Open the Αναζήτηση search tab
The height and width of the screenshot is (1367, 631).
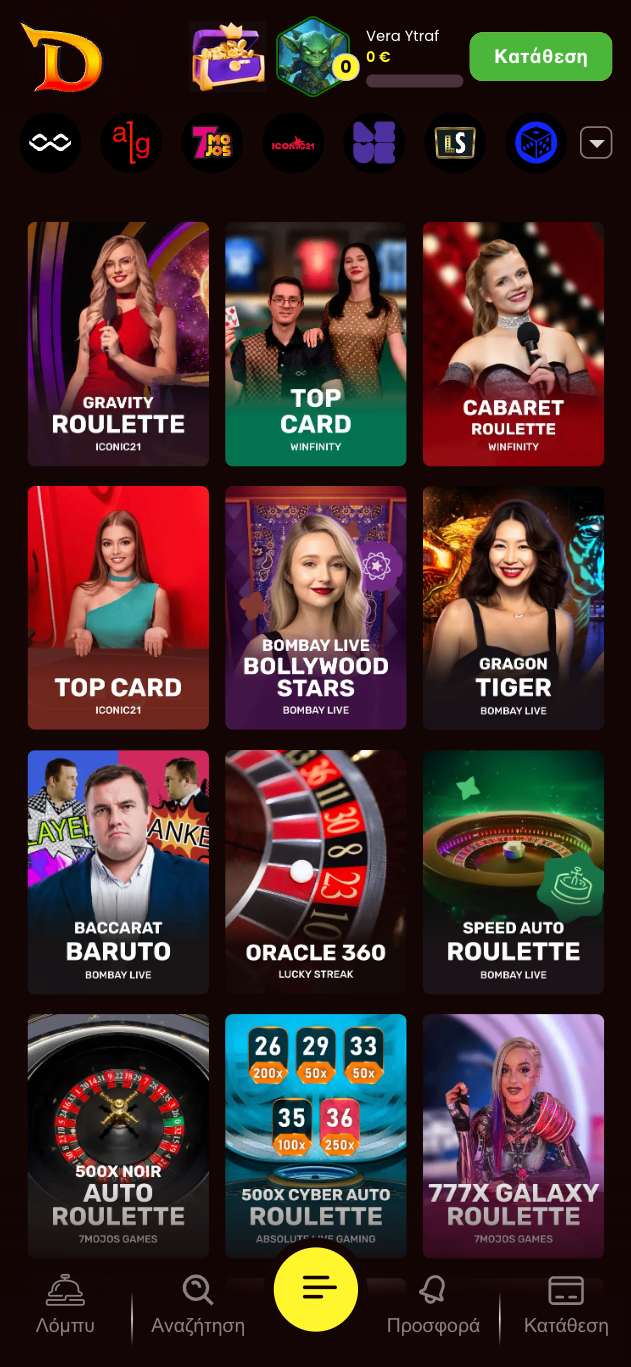198,1305
